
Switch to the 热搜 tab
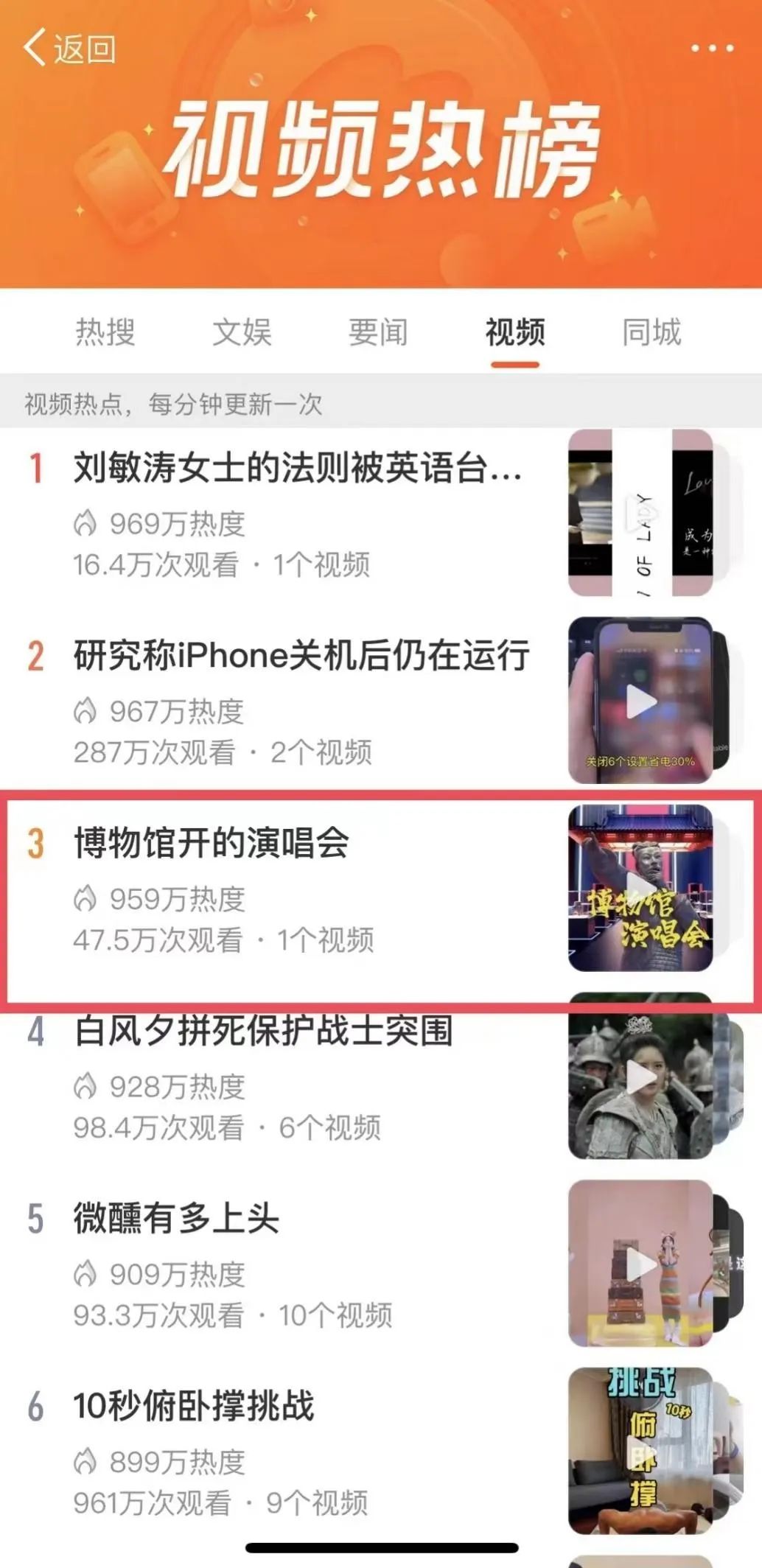coord(105,332)
